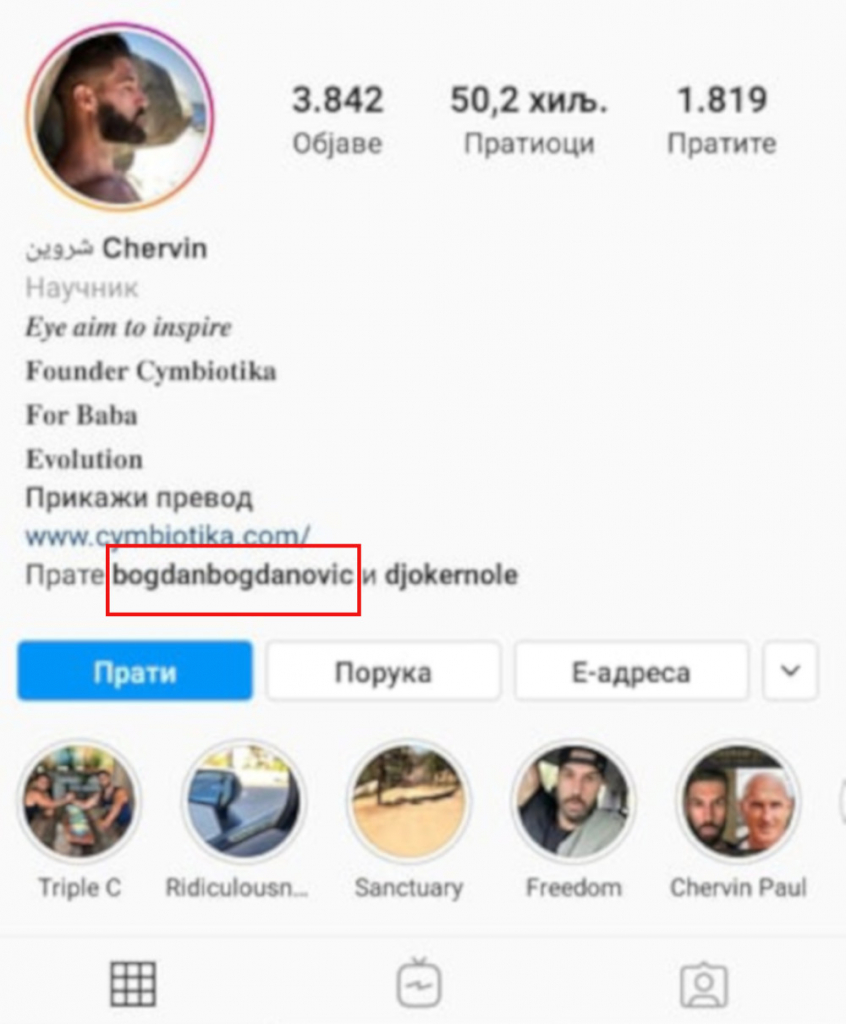
Task: Switch to the tagged photos tab
Action: coord(703,984)
